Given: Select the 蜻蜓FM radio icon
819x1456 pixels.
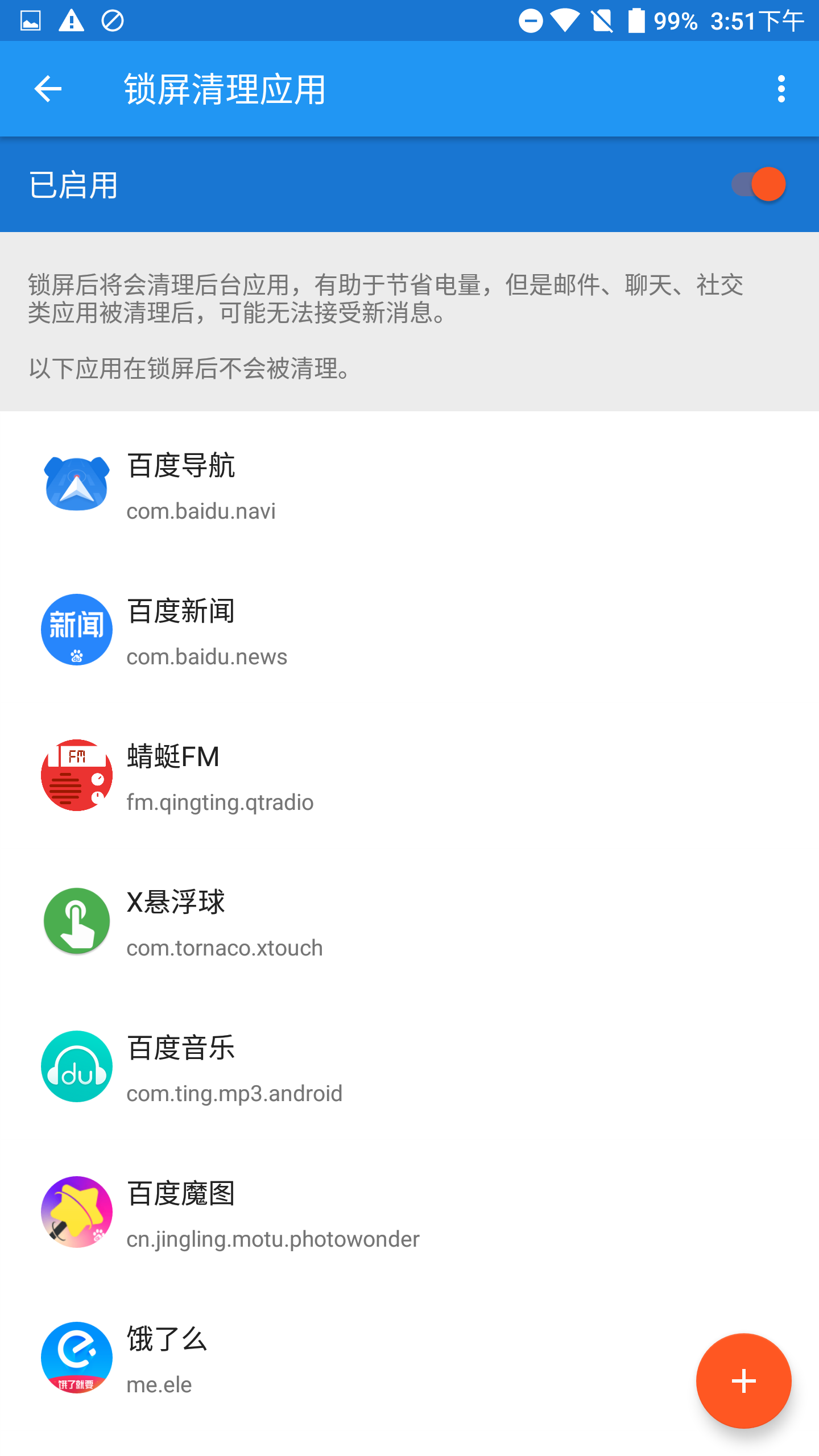Looking at the screenshot, I should [x=76, y=775].
